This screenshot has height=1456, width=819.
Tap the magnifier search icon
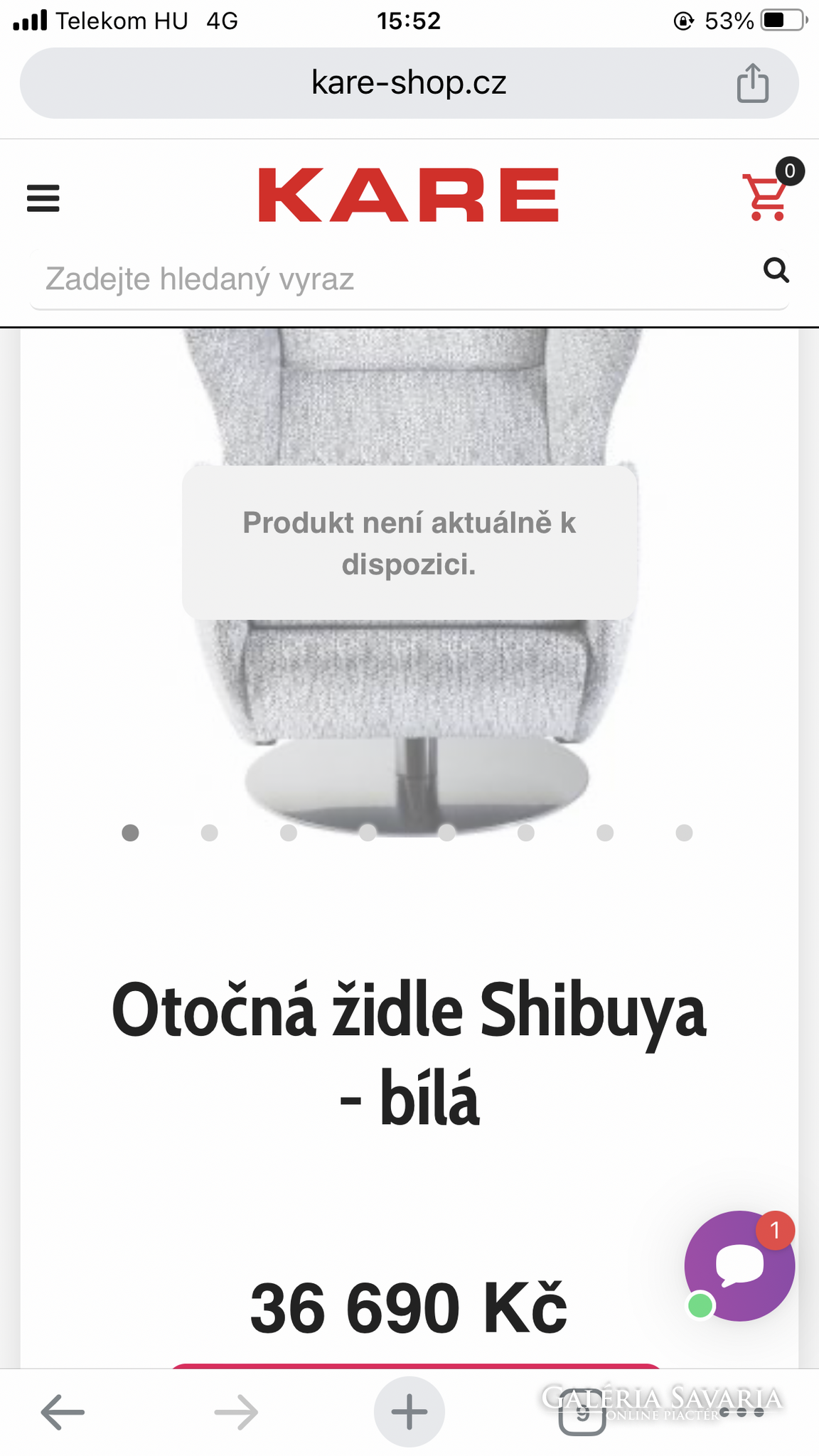pyautogui.click(x=776, y=270)
